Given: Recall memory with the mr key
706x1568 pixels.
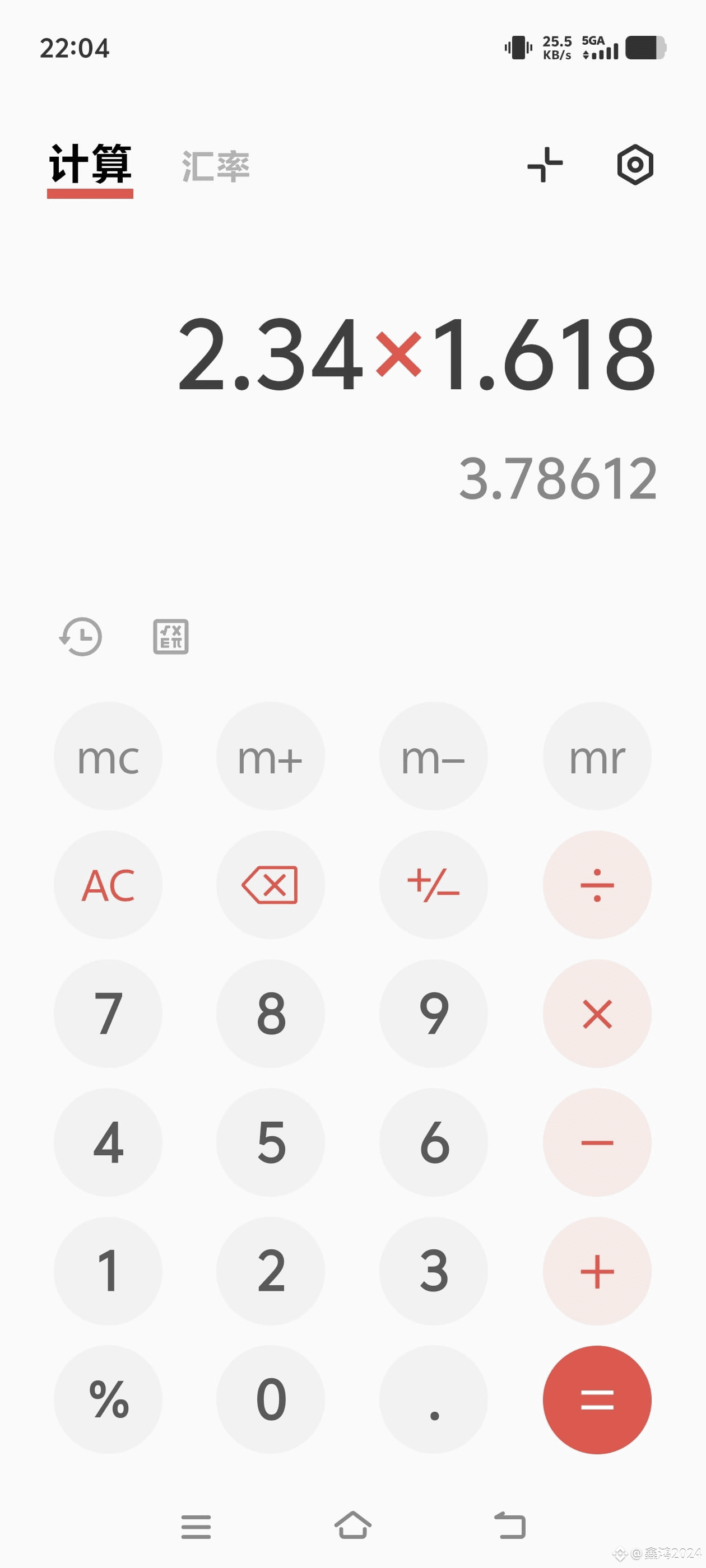Looking at the screenshot, I should pos(597,756).
